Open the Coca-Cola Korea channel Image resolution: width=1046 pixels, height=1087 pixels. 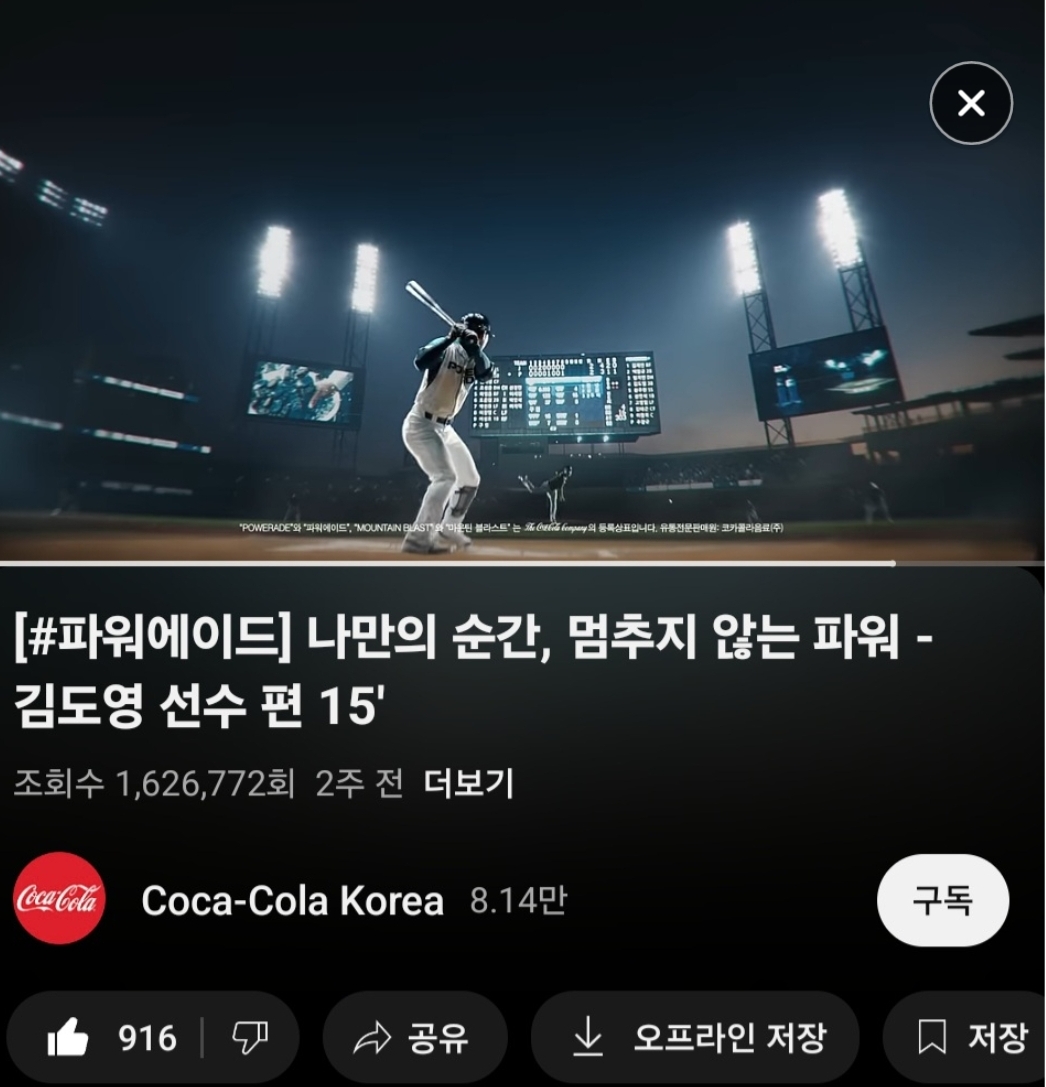(x=292, y=901)
